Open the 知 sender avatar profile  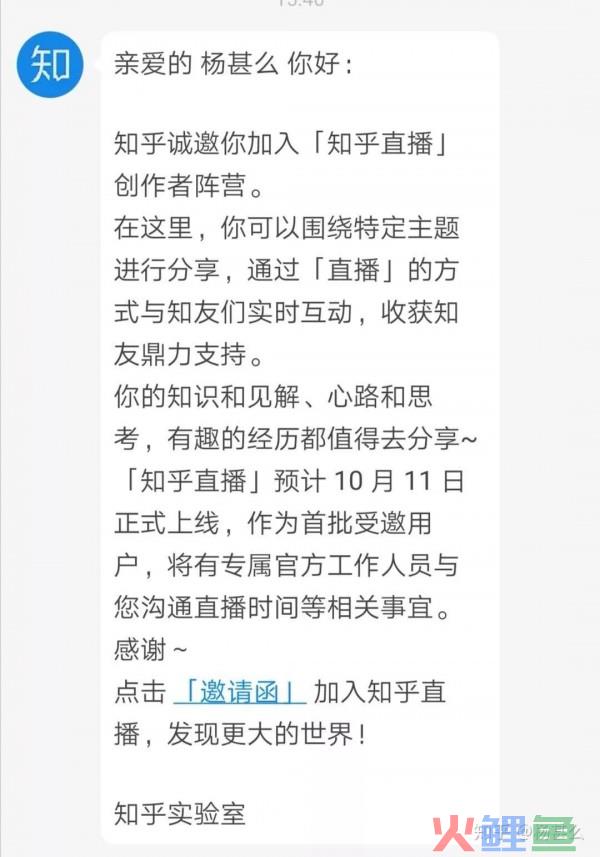click(x=51, y=65)
